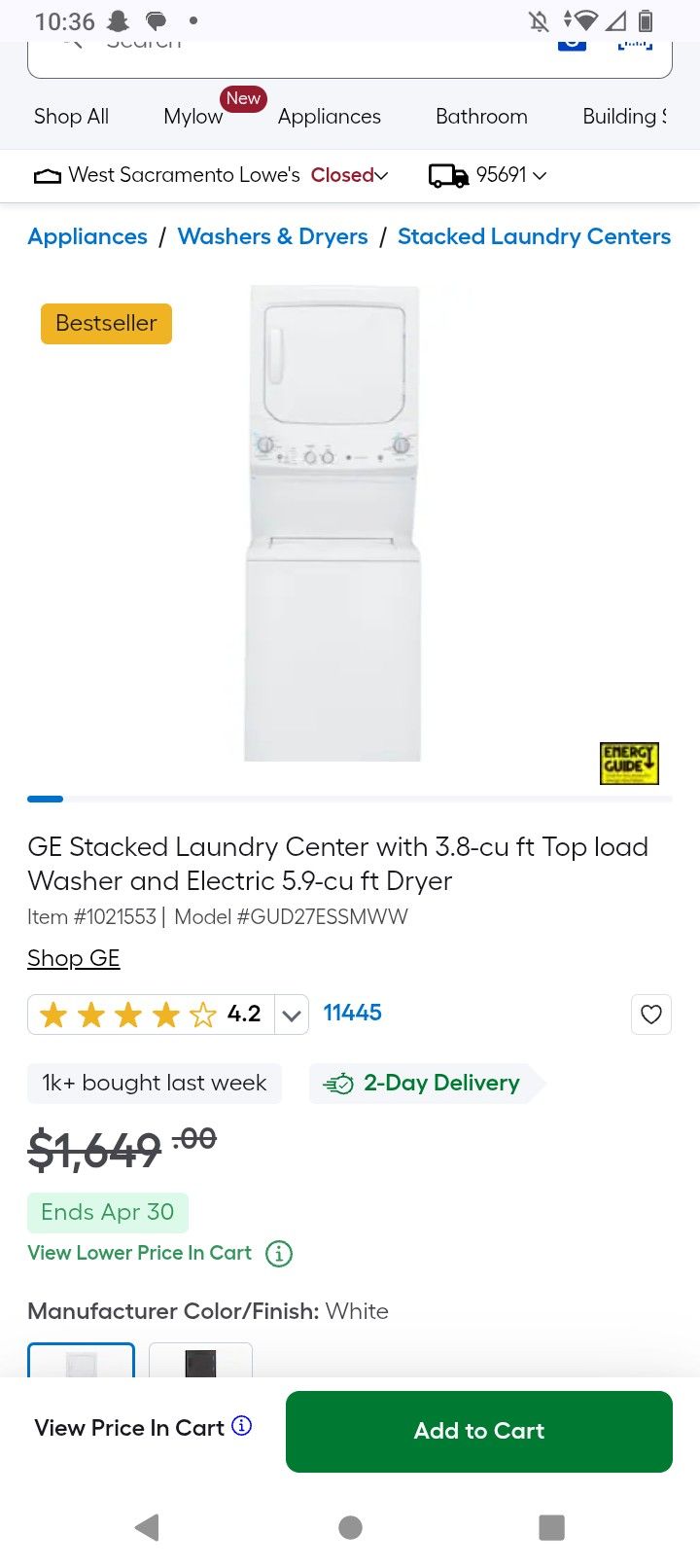Save item with the heart icon

(650, 1015)
